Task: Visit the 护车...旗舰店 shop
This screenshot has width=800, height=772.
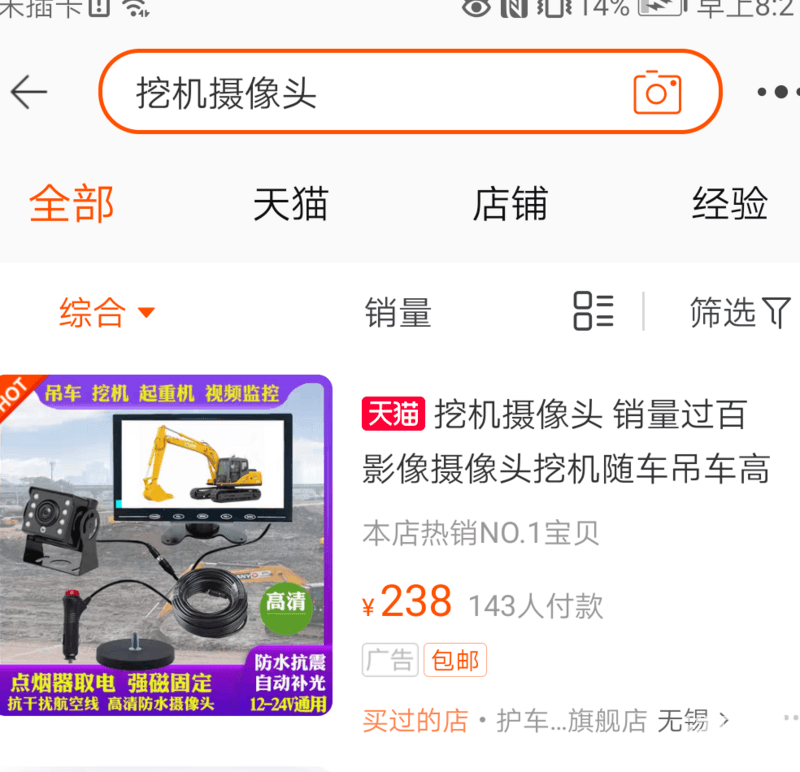Action: click(572, 720)
